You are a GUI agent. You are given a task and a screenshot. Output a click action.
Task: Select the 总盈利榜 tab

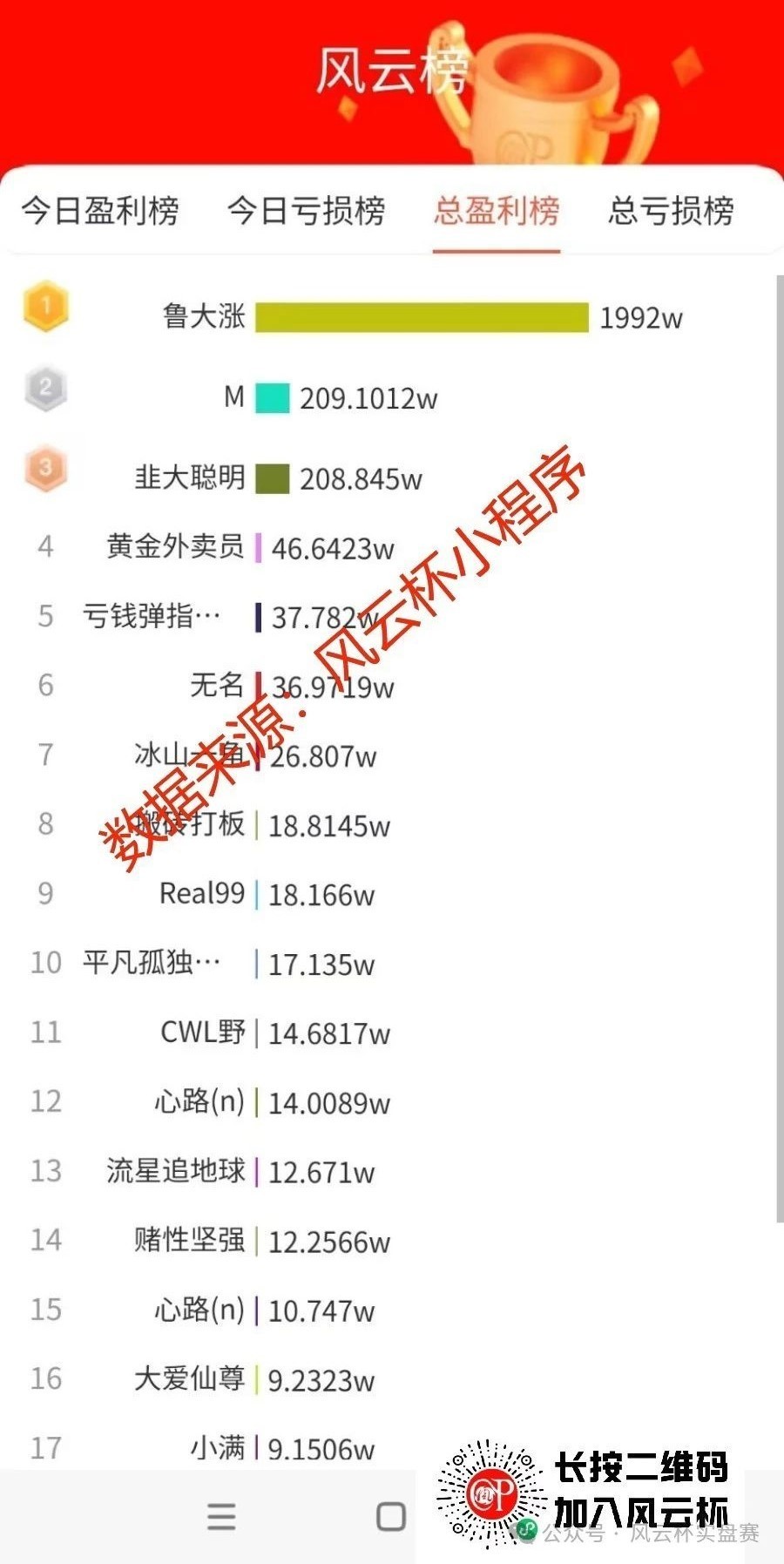pyautogui.click(x=497, y=211)
